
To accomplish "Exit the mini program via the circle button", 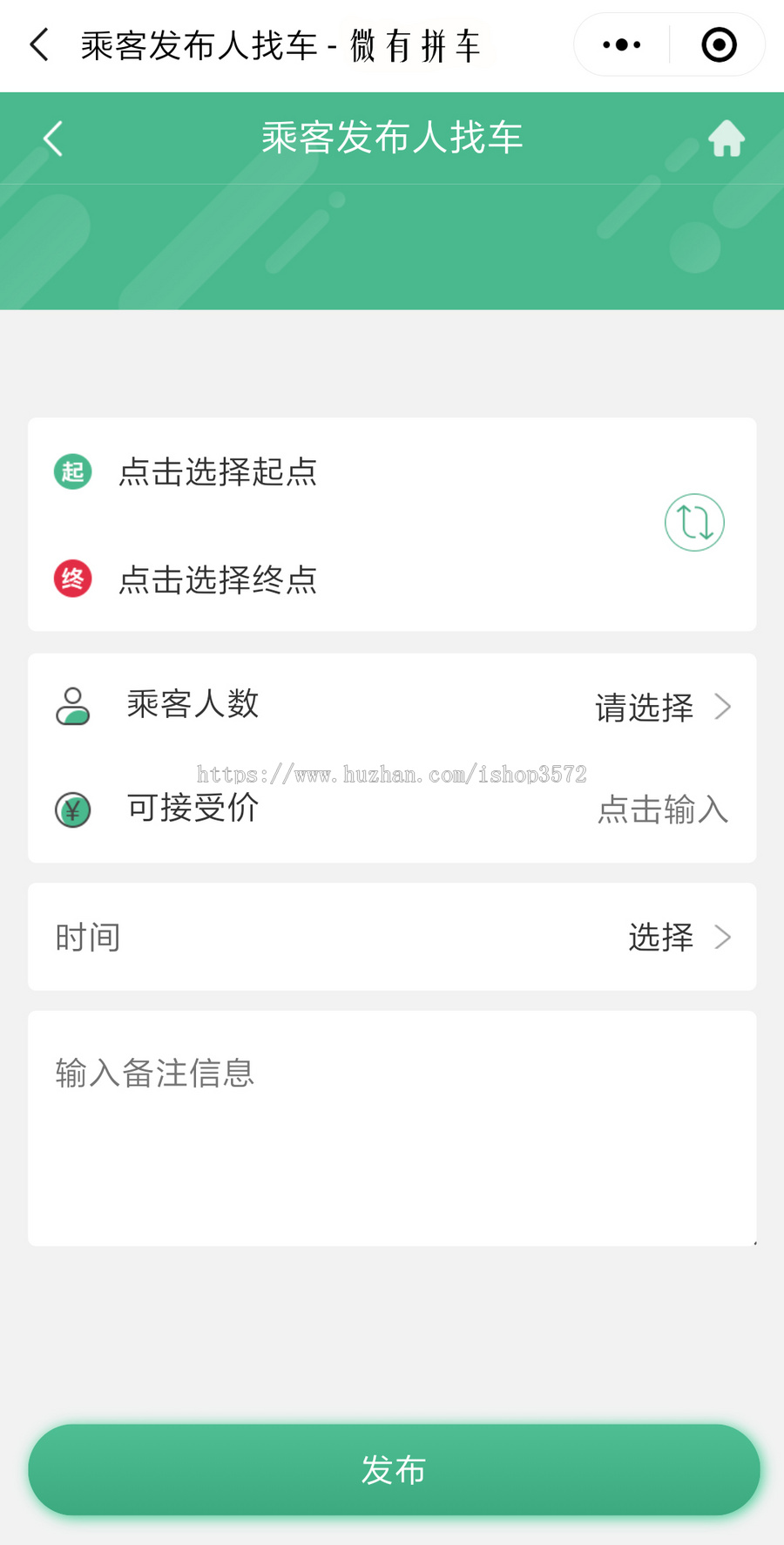I will [x=718, y=44].
